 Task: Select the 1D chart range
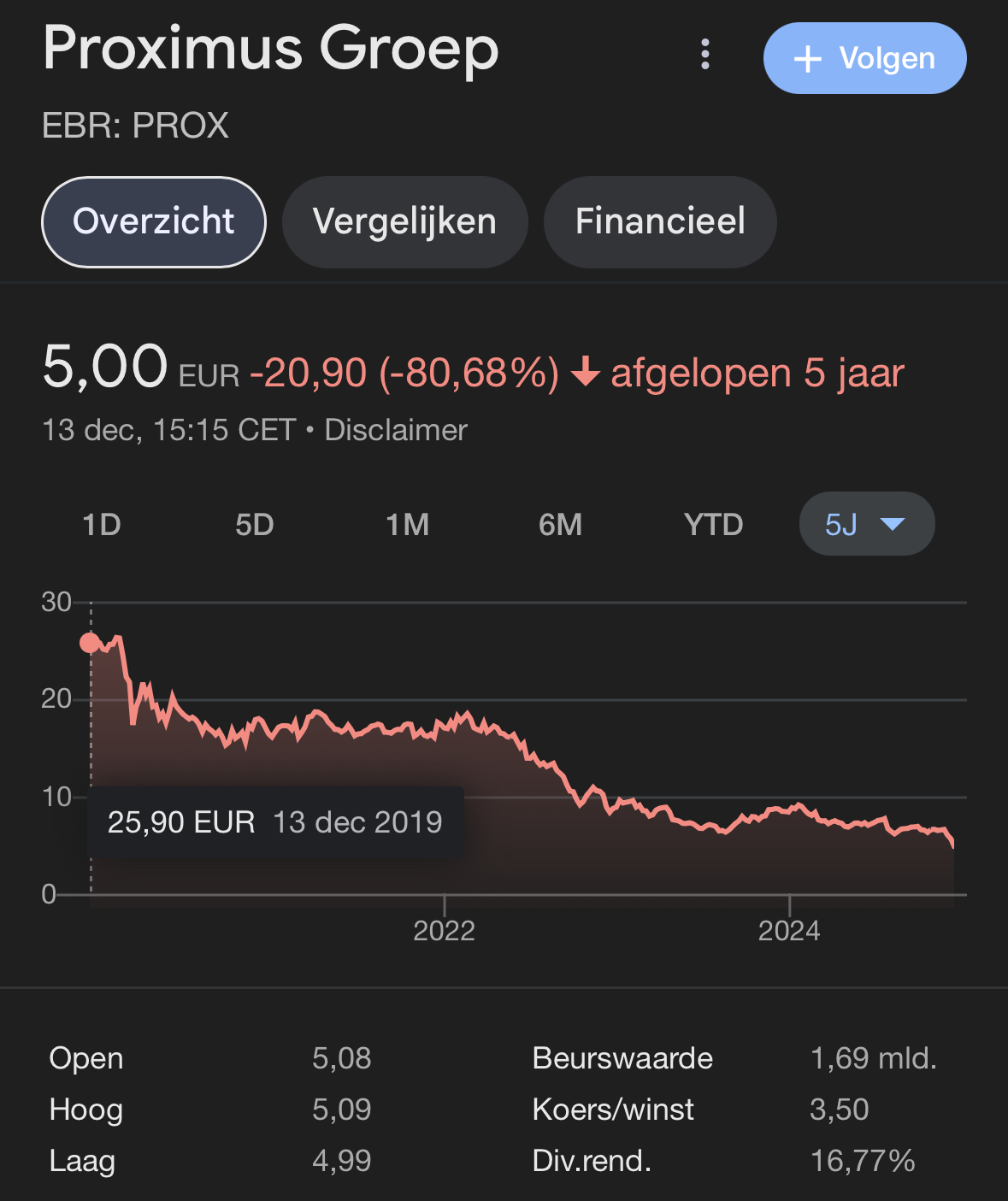pos(102,524)
